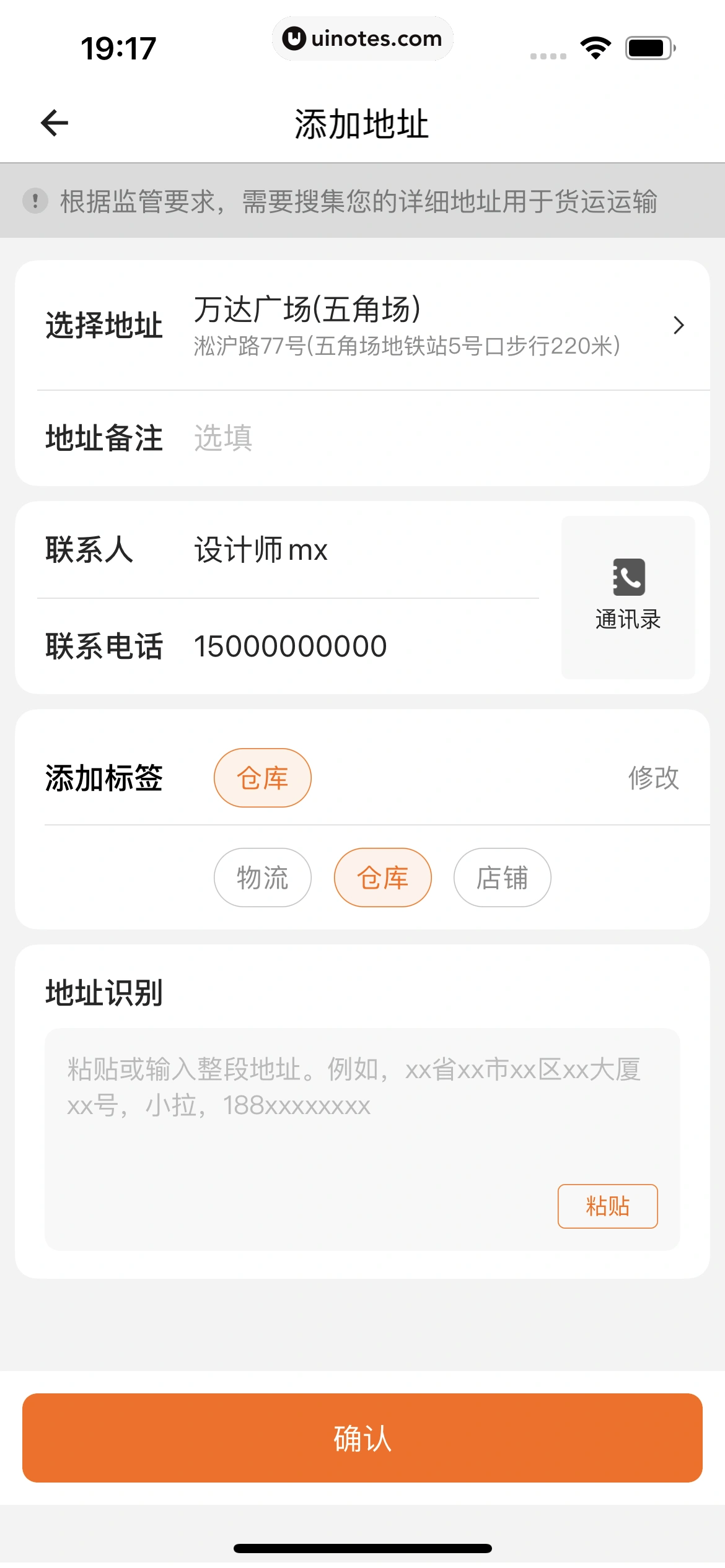Tap the 粘贴 paste button
The height and width of the screenshot is (1568, 725).
tap(608, 1205)
